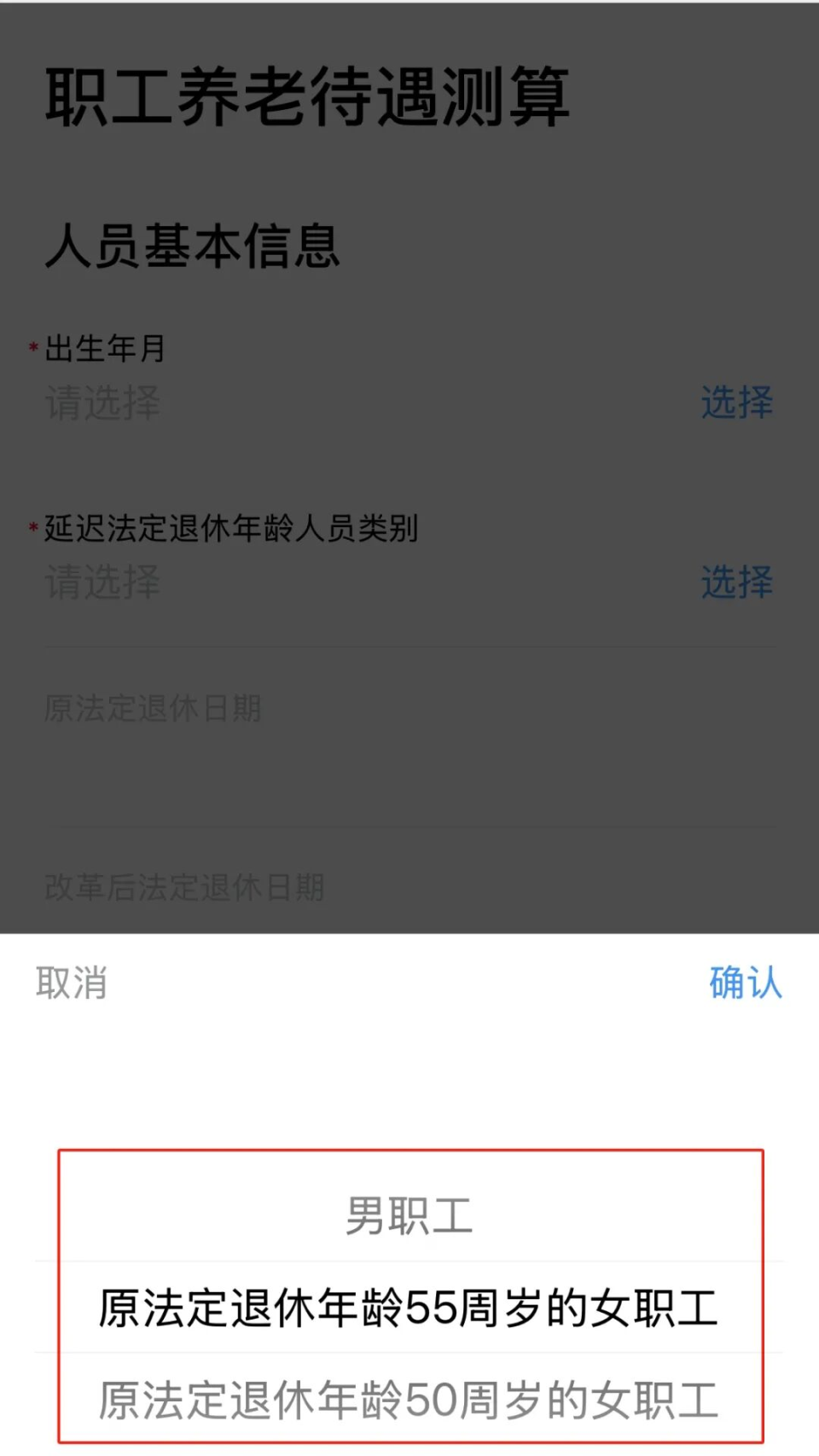The height and width of the screenshot is (1456, 819).
Task: Click the 人员基本信息 section header
Action: pyautogui.click(x=195, y=247)
